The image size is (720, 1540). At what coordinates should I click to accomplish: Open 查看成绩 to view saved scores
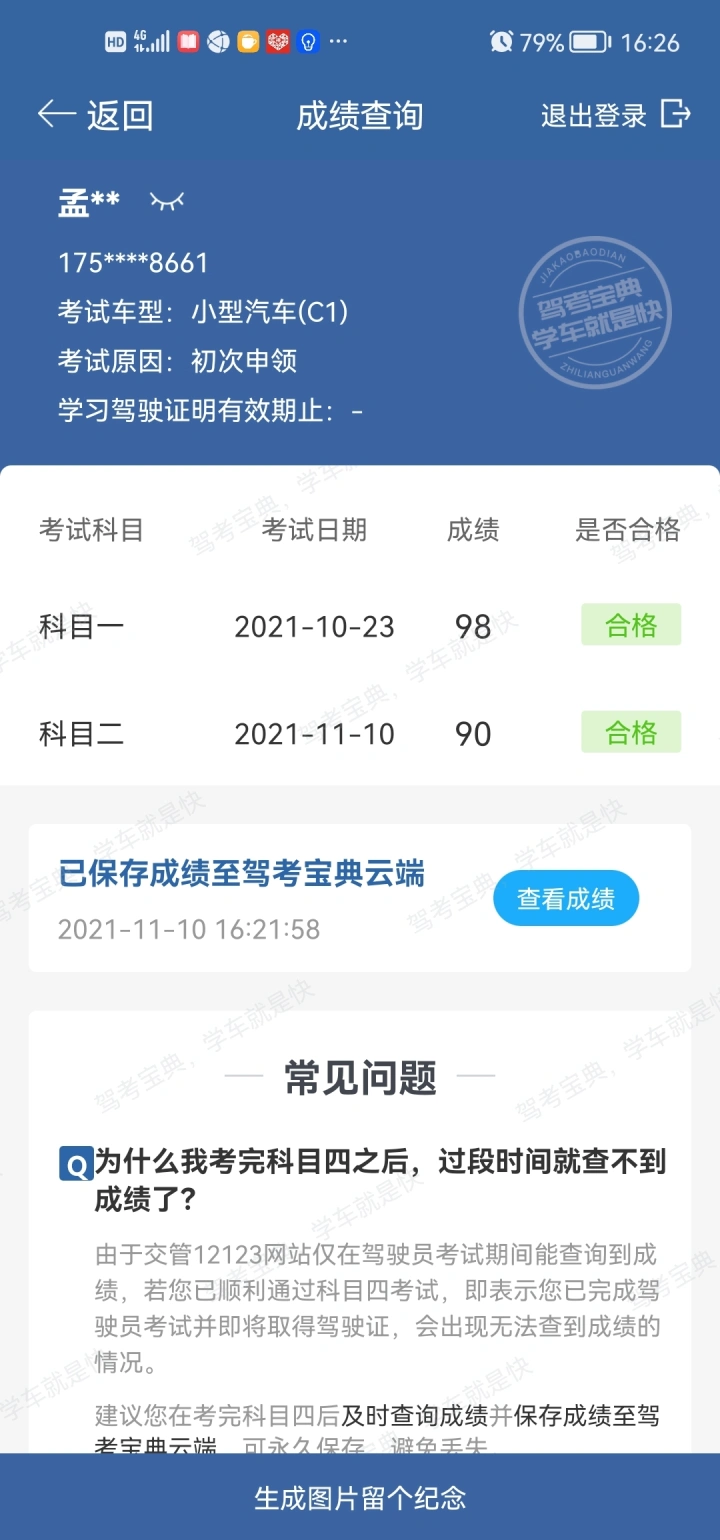coord(566,899)
